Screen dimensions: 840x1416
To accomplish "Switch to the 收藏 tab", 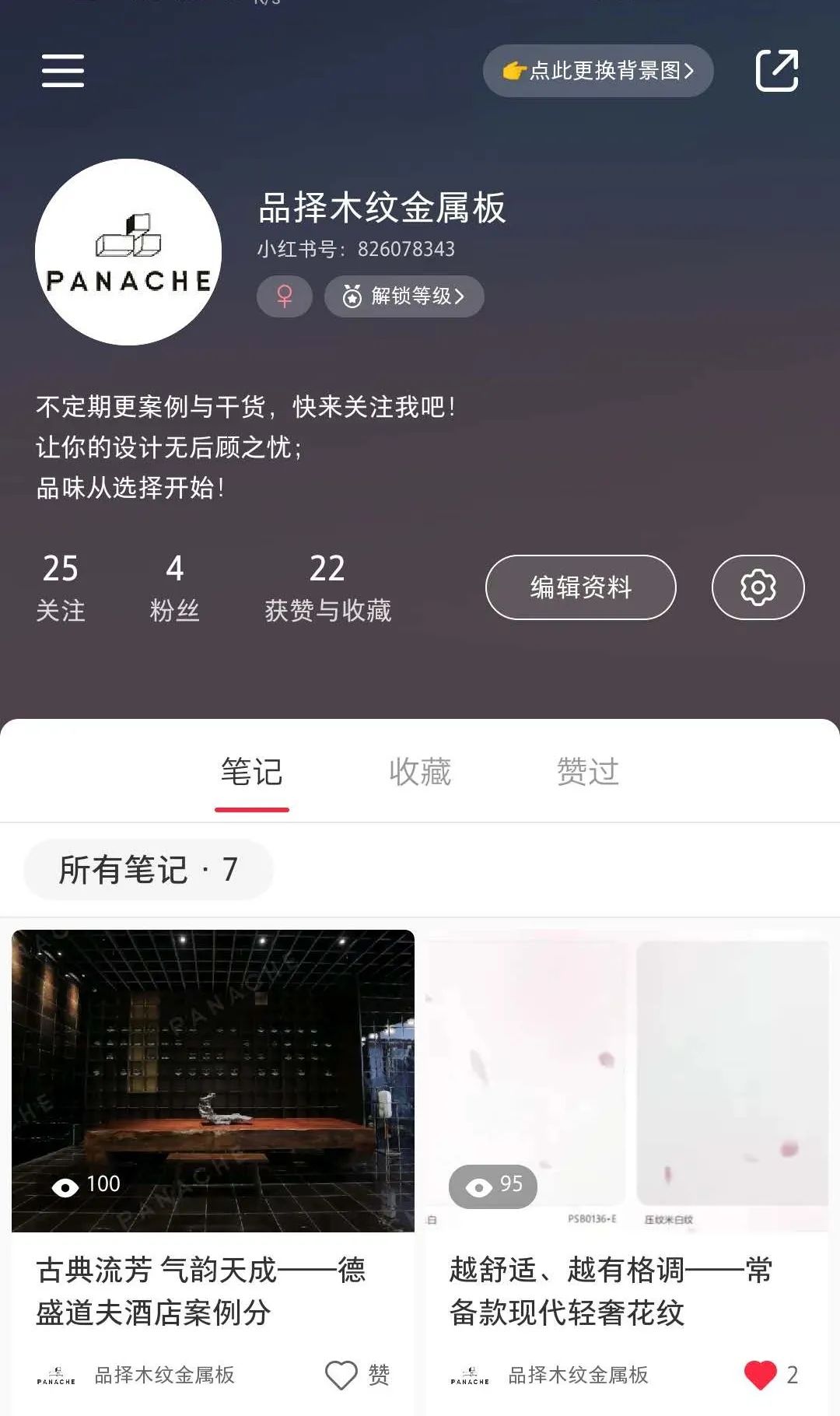I will tap(418, 771).
